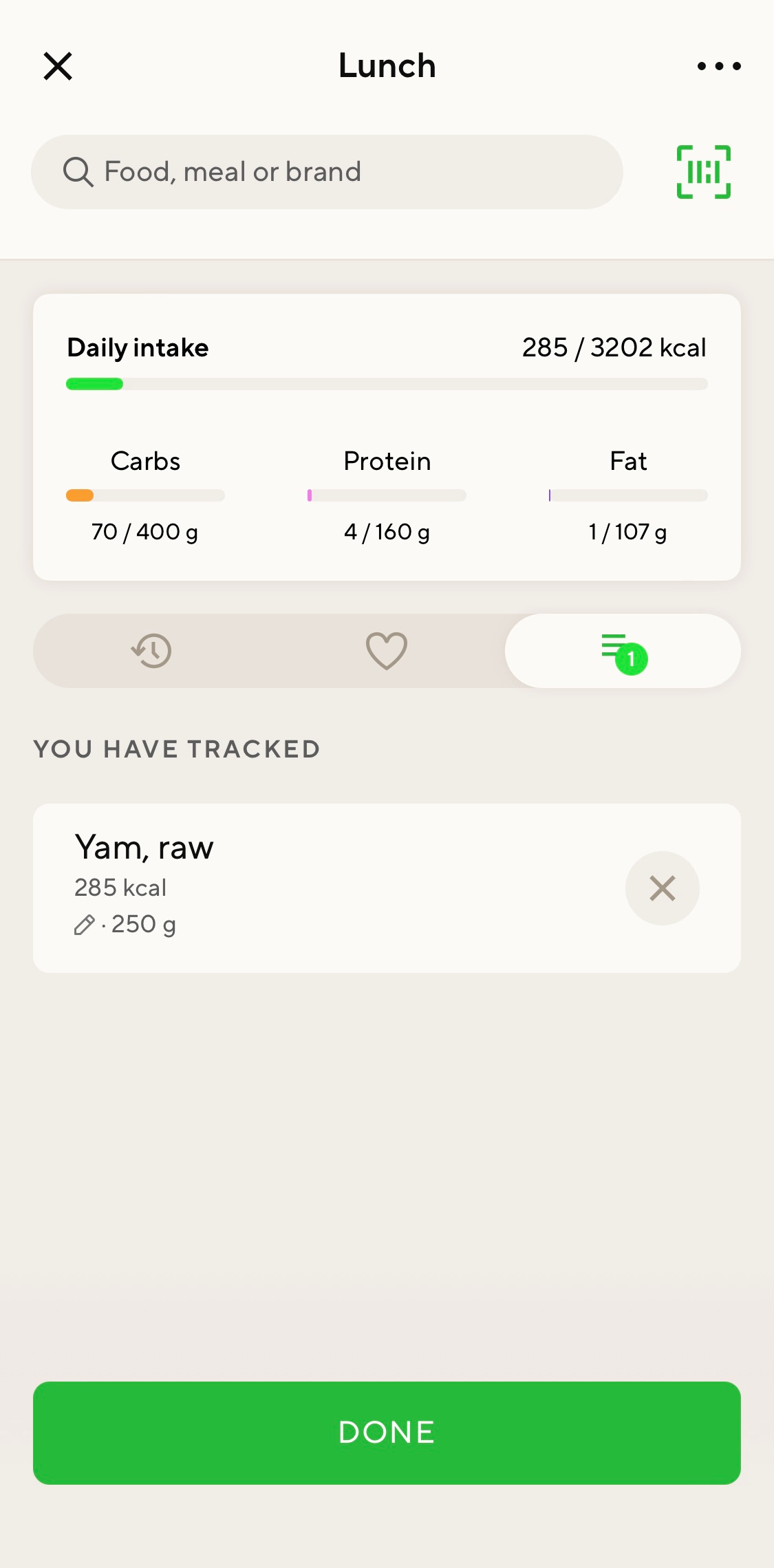Viewport: 774px width, 1568px height.
Task: Remove Yam, raw from tracked foods
Action: pyautogui.click(x=662, y=888)
